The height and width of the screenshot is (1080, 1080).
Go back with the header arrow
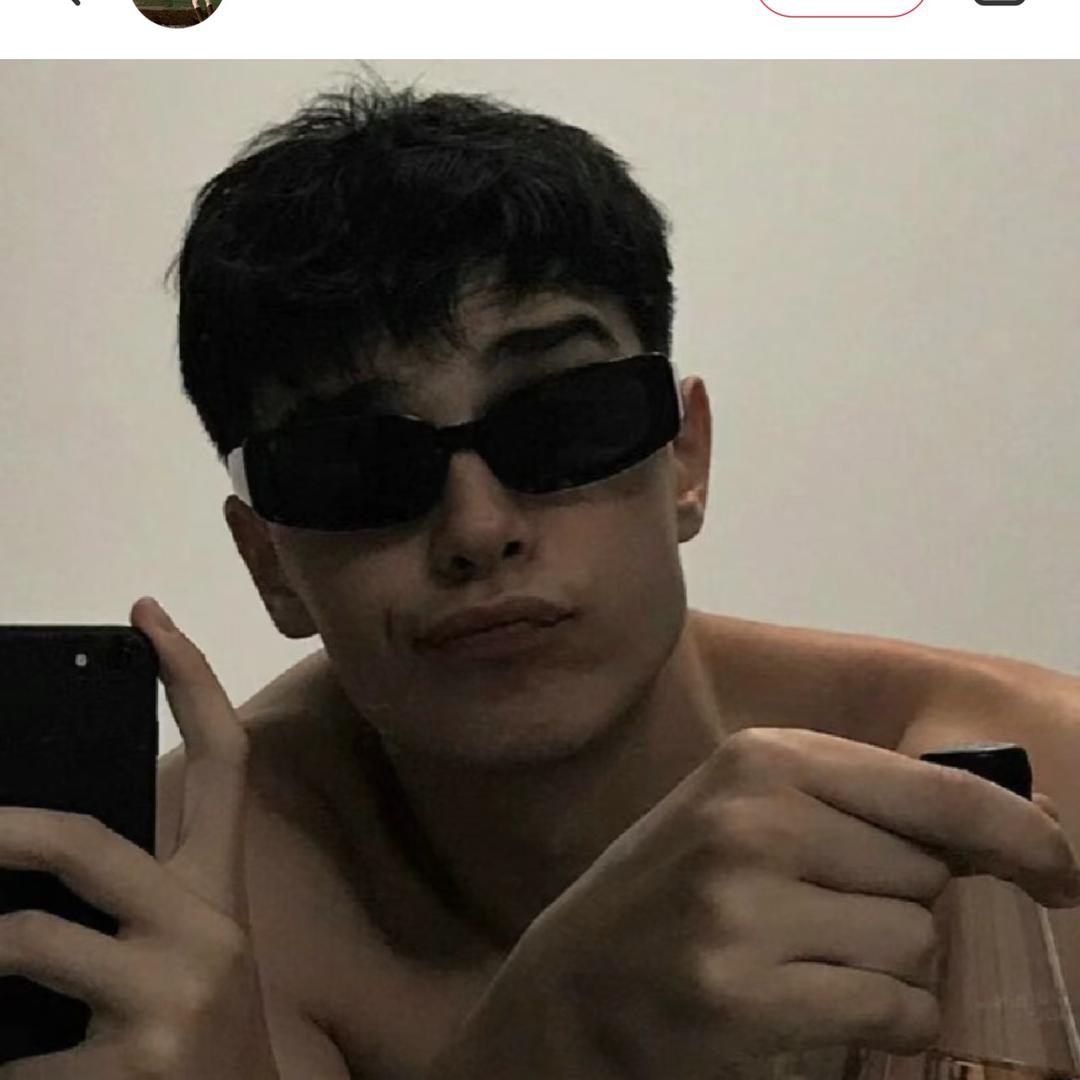(70, 4)
